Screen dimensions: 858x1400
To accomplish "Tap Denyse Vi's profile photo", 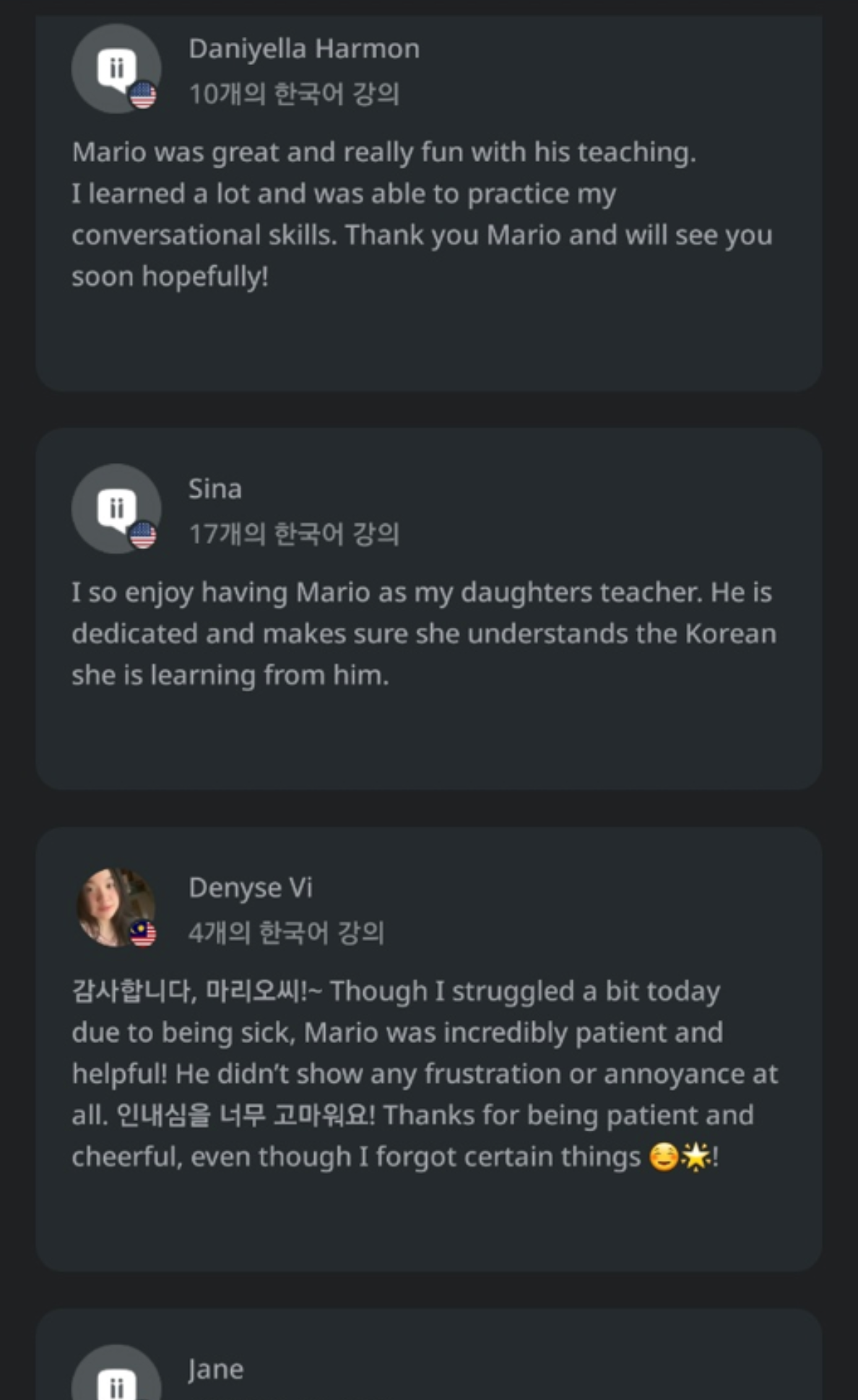I will 116,907.
